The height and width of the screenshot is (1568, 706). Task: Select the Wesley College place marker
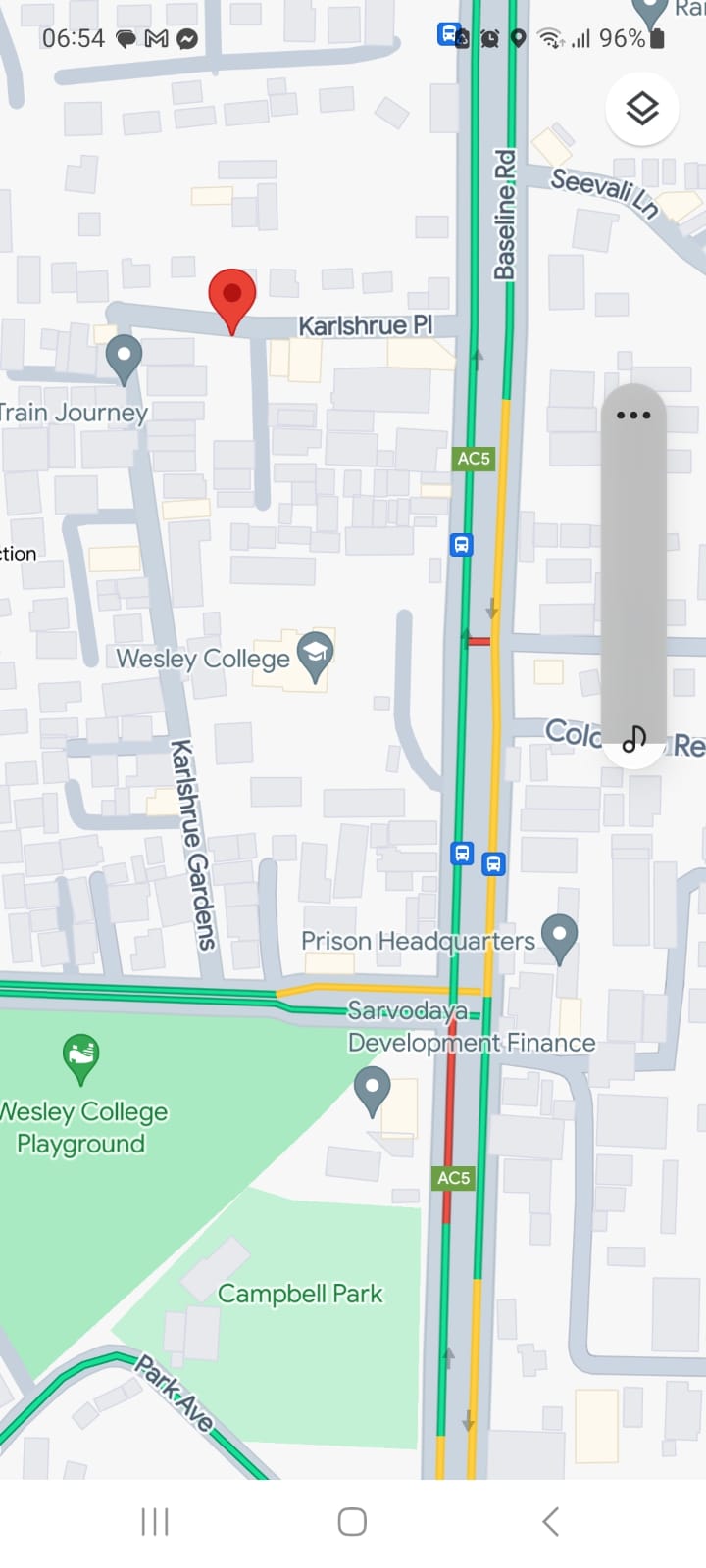(316, 657)
